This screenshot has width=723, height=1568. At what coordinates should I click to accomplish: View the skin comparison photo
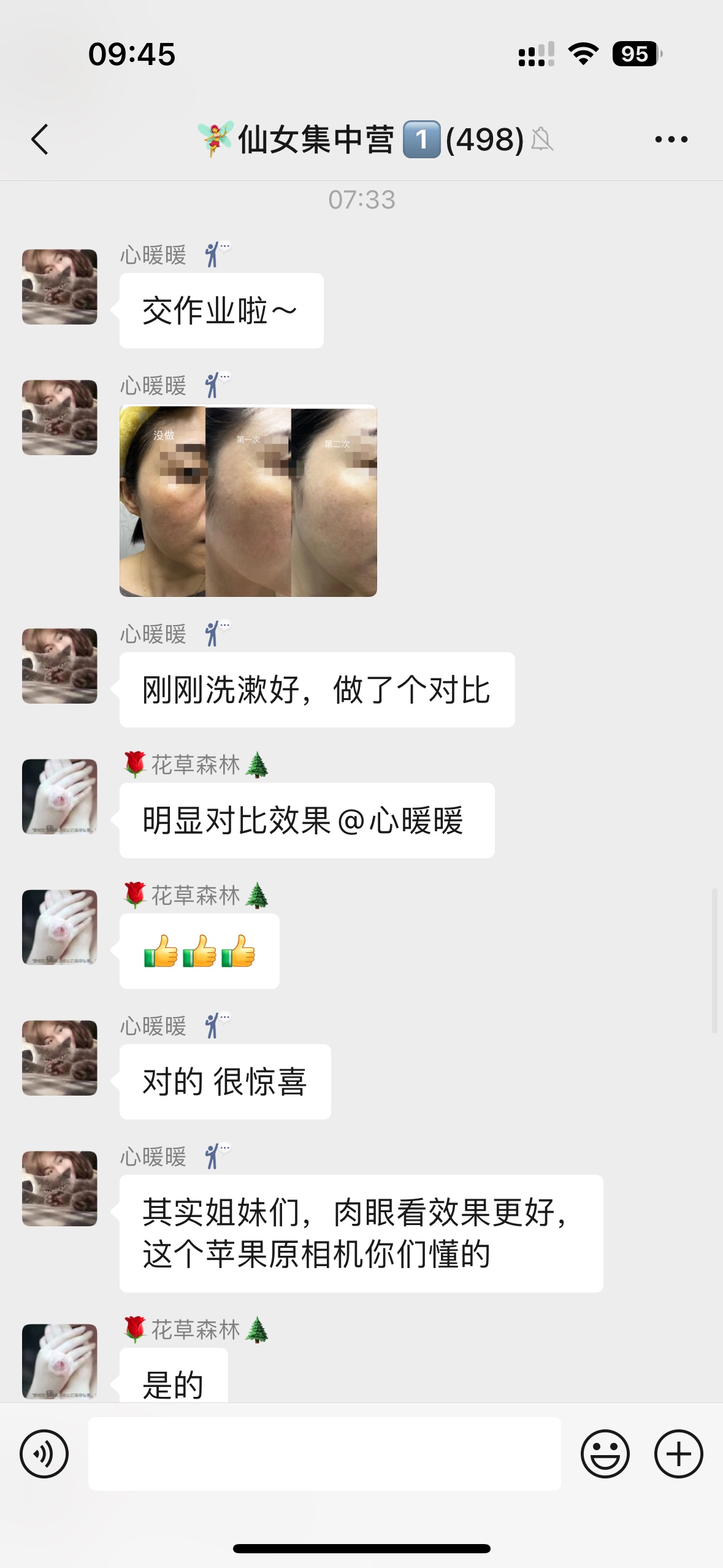click(x=248, y=501)
